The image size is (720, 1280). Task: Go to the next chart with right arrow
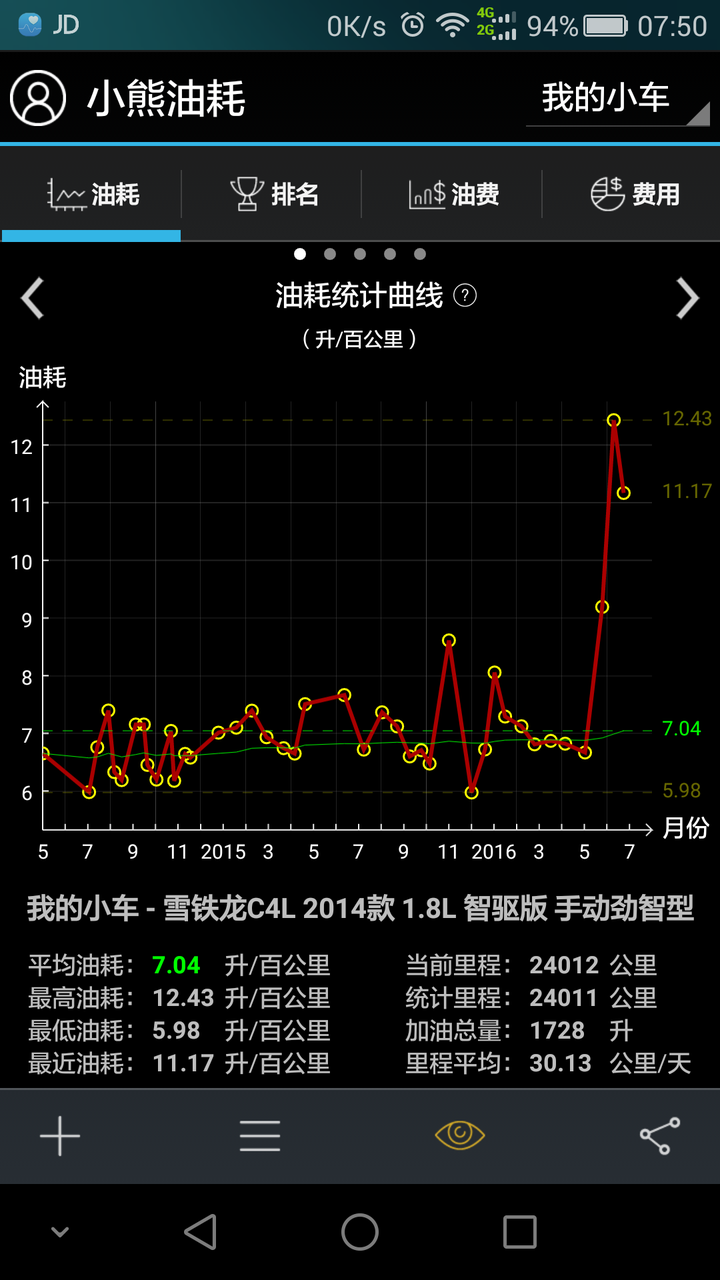pos(687,298)
